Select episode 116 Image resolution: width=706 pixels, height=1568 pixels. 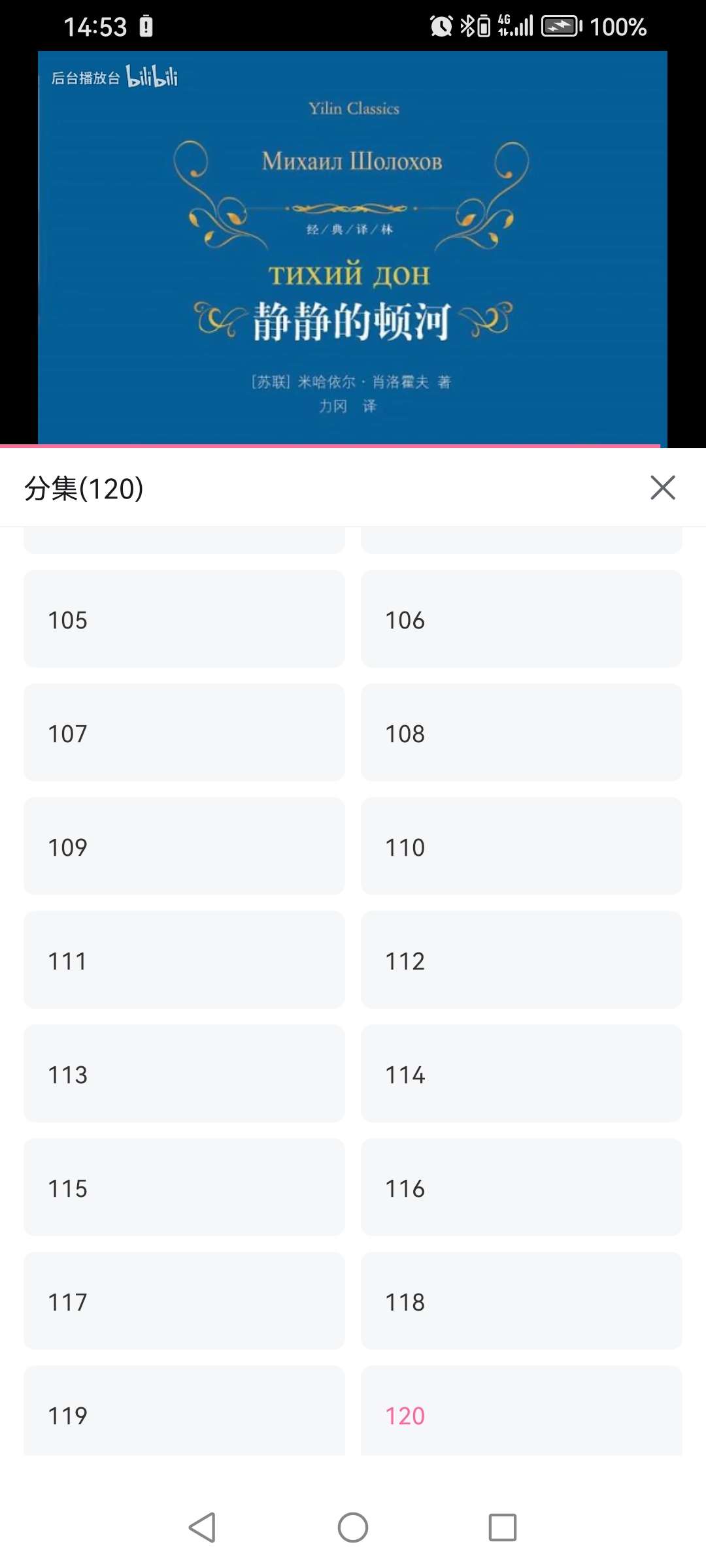coord(521,1188)
